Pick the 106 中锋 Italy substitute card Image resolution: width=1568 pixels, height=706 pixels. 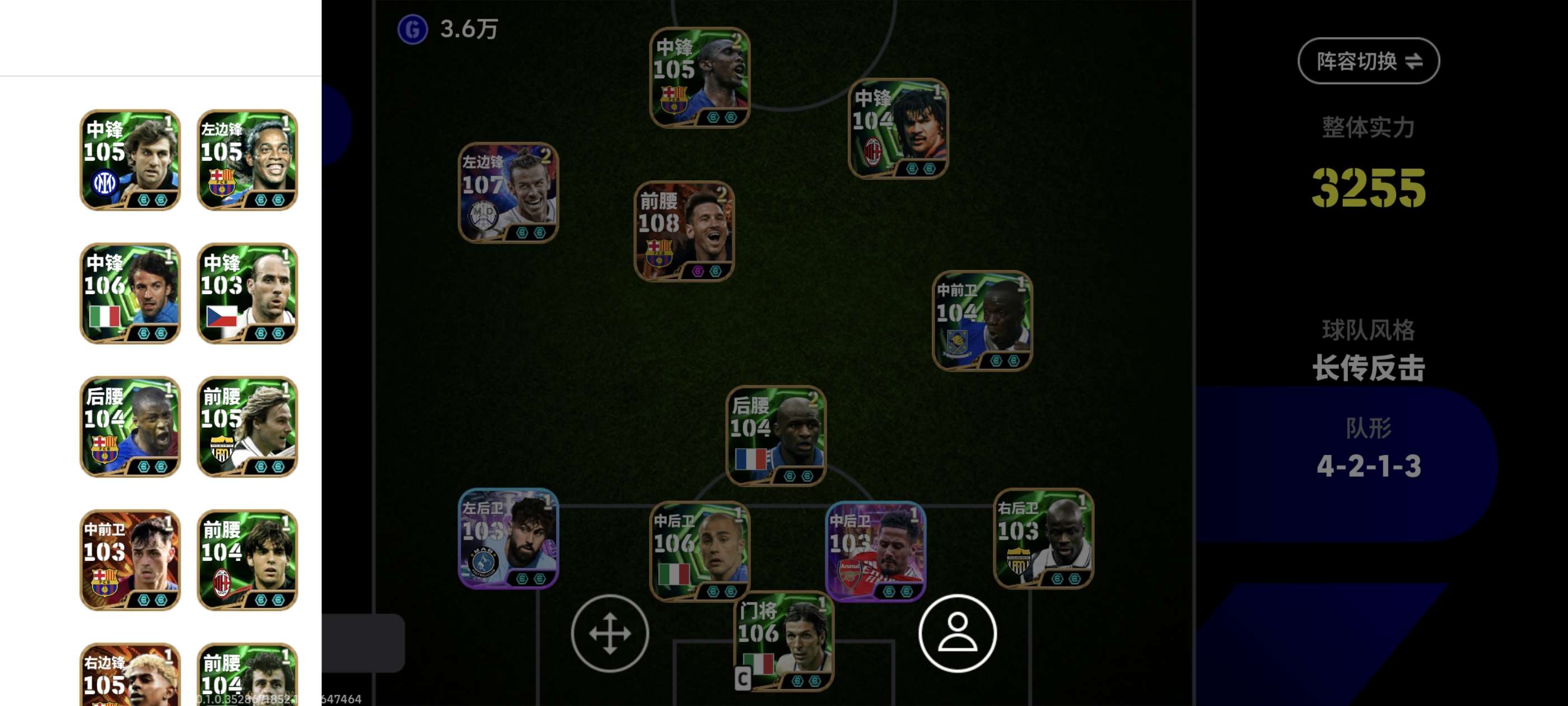pos(130,294)
